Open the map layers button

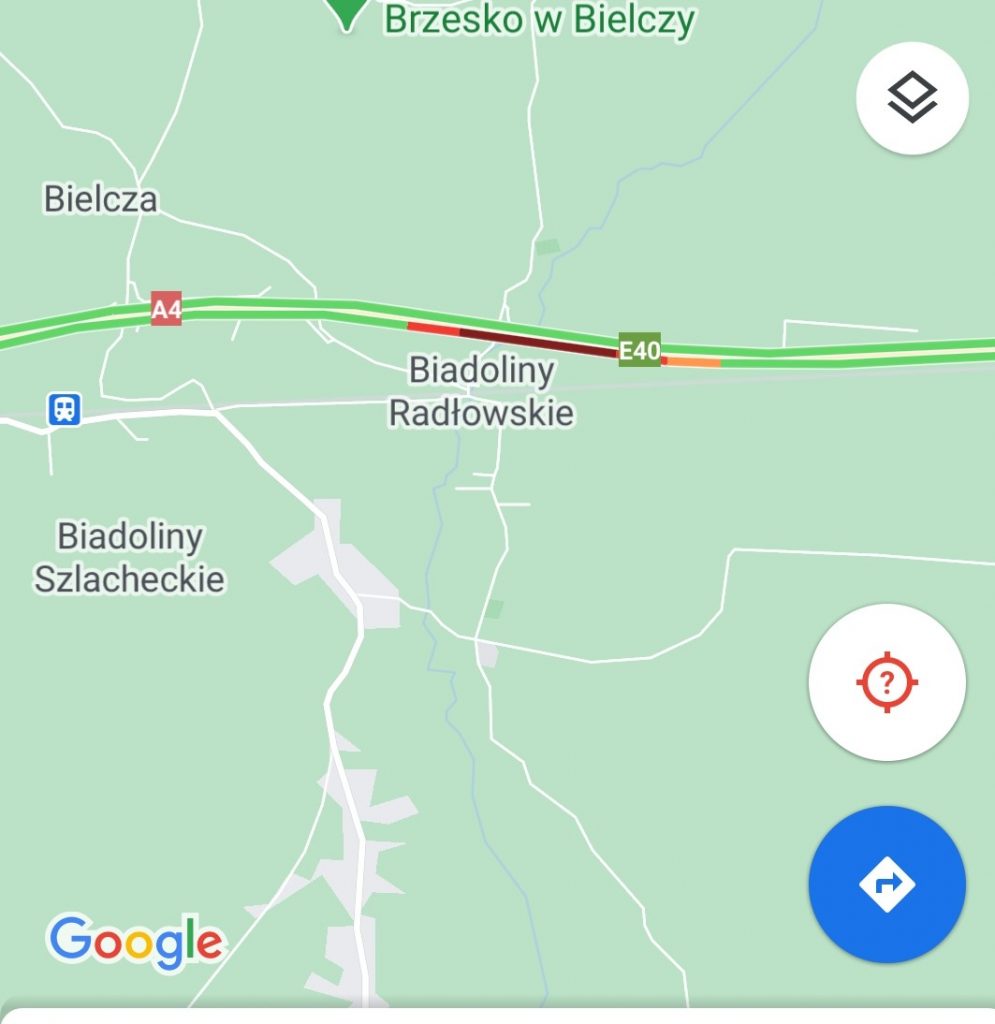pyautogui.click(x=912, y=98)
